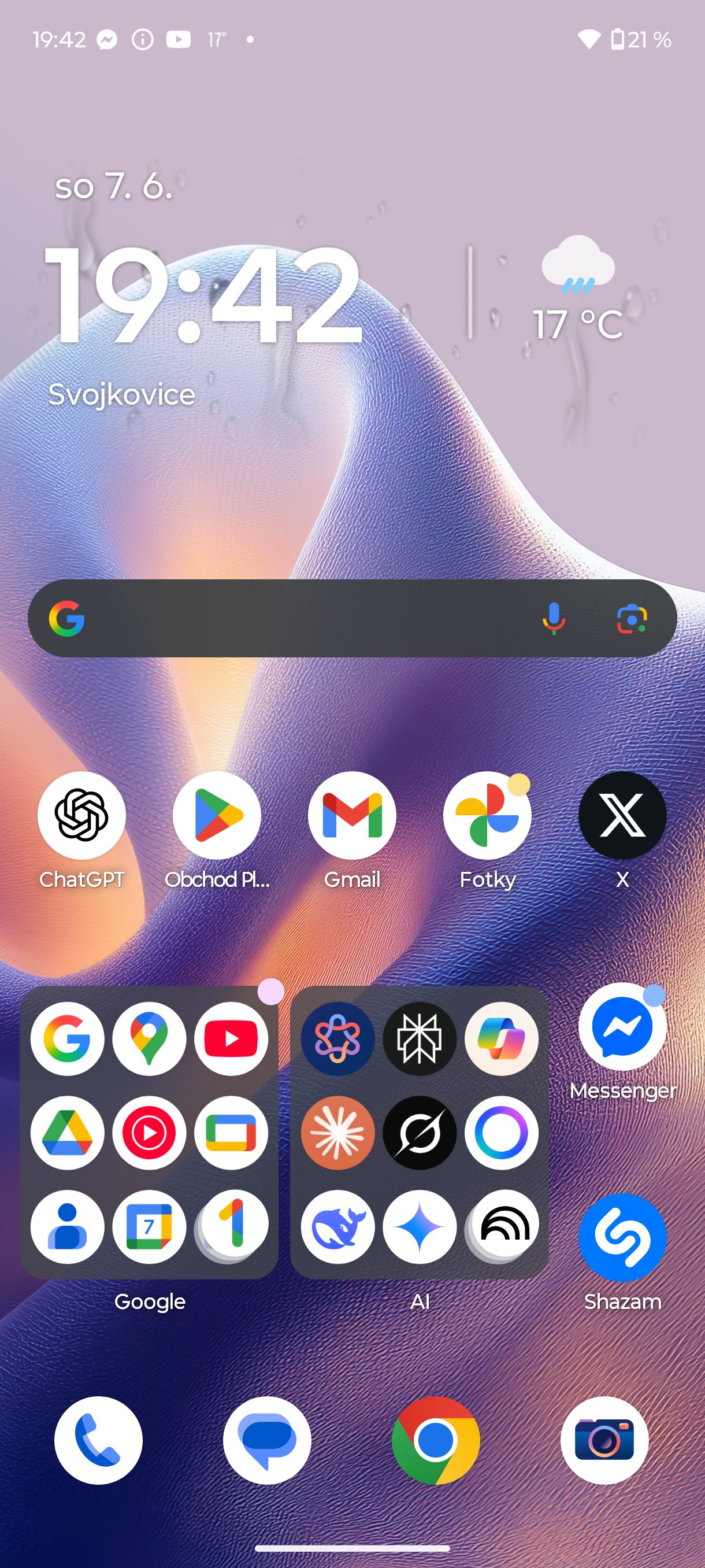This screenshot has width=705, height=1568.
Task: Launch Shazam
Action: click(622, 1237)
